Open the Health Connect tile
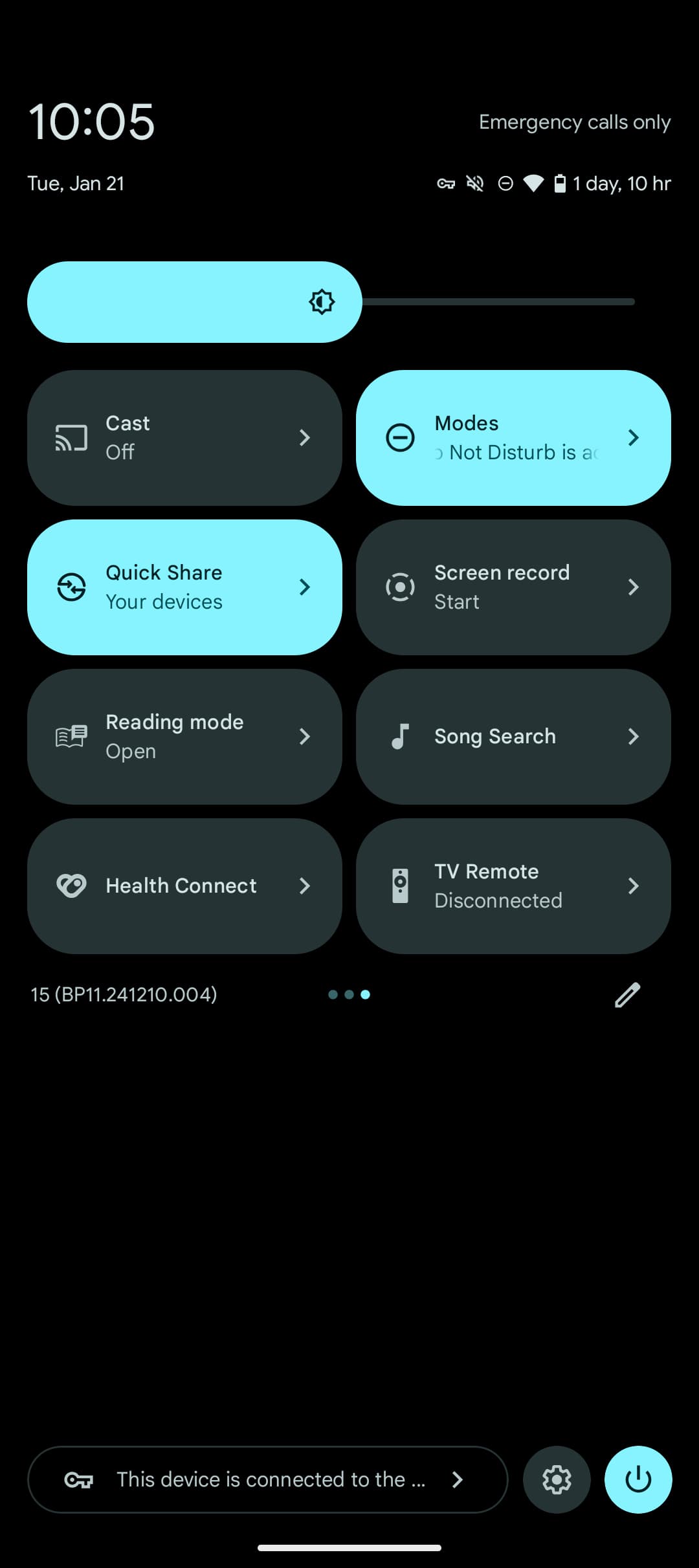The image size is (699, 1568). pos(184,886)
